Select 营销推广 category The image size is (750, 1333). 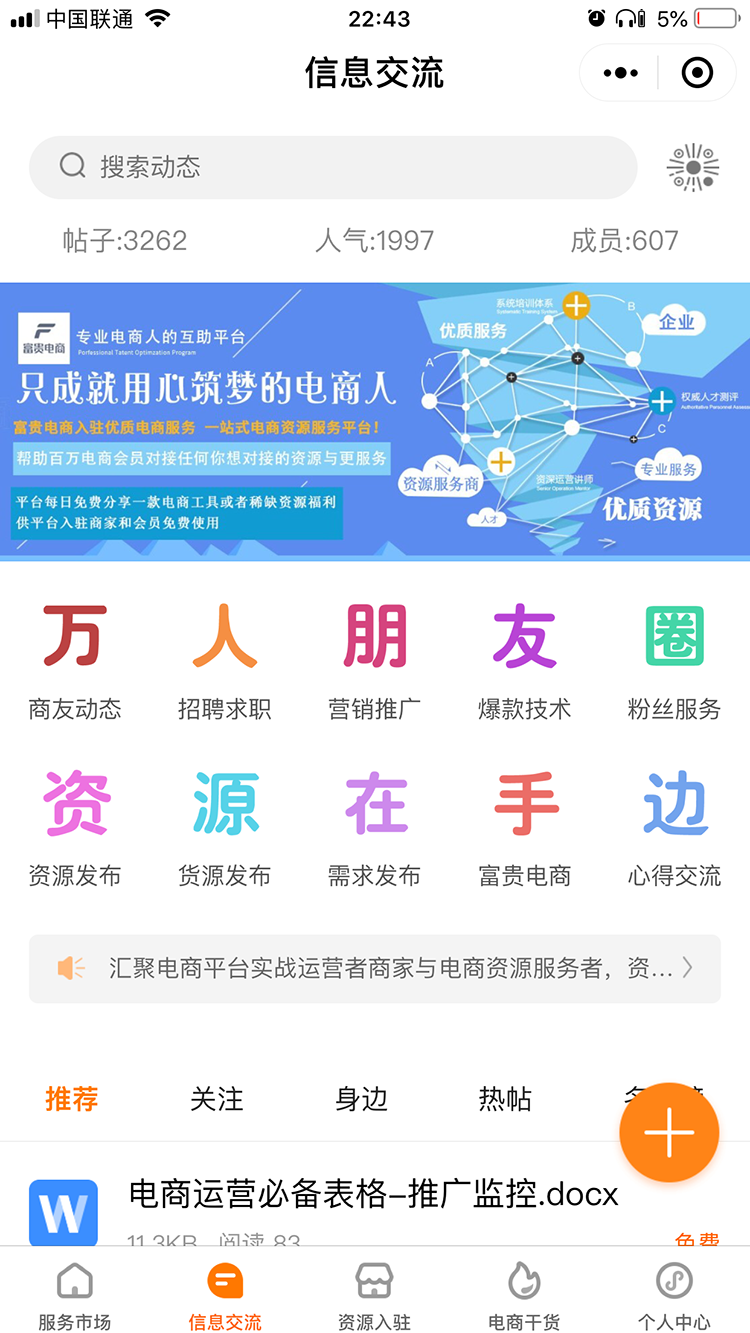375,662
